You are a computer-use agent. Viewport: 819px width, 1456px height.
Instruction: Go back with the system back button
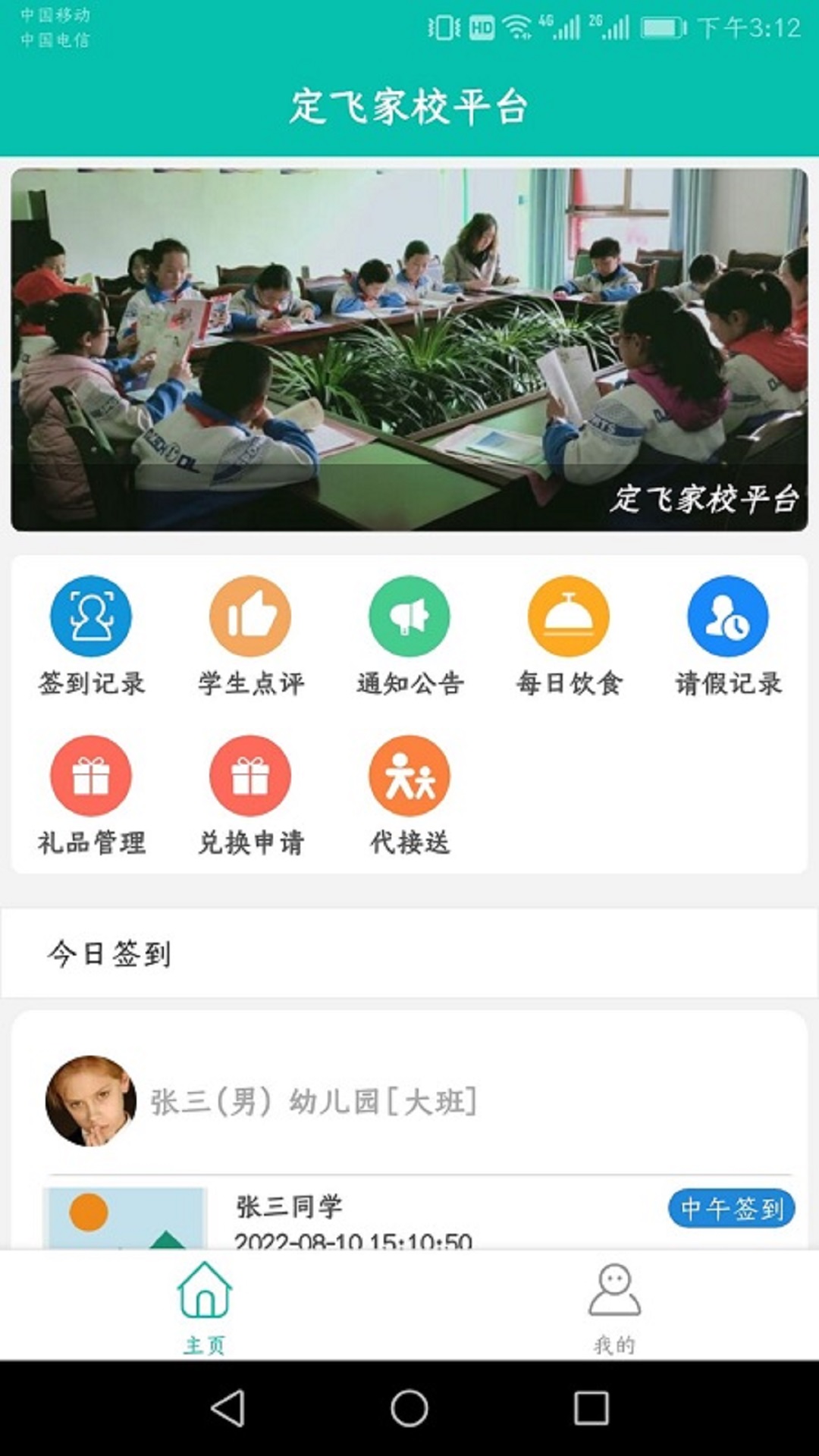coord(227,1408)
